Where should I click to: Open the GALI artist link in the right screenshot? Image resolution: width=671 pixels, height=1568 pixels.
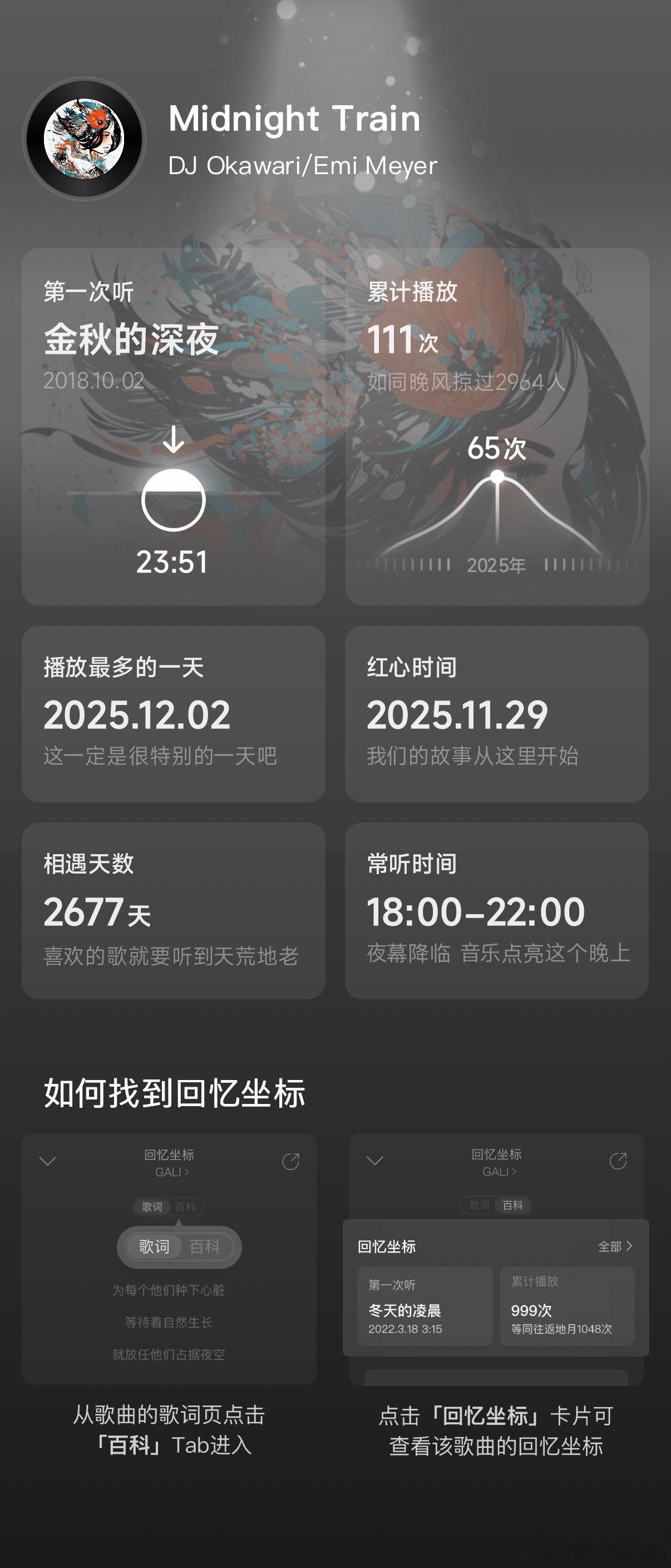(498, 1173)
